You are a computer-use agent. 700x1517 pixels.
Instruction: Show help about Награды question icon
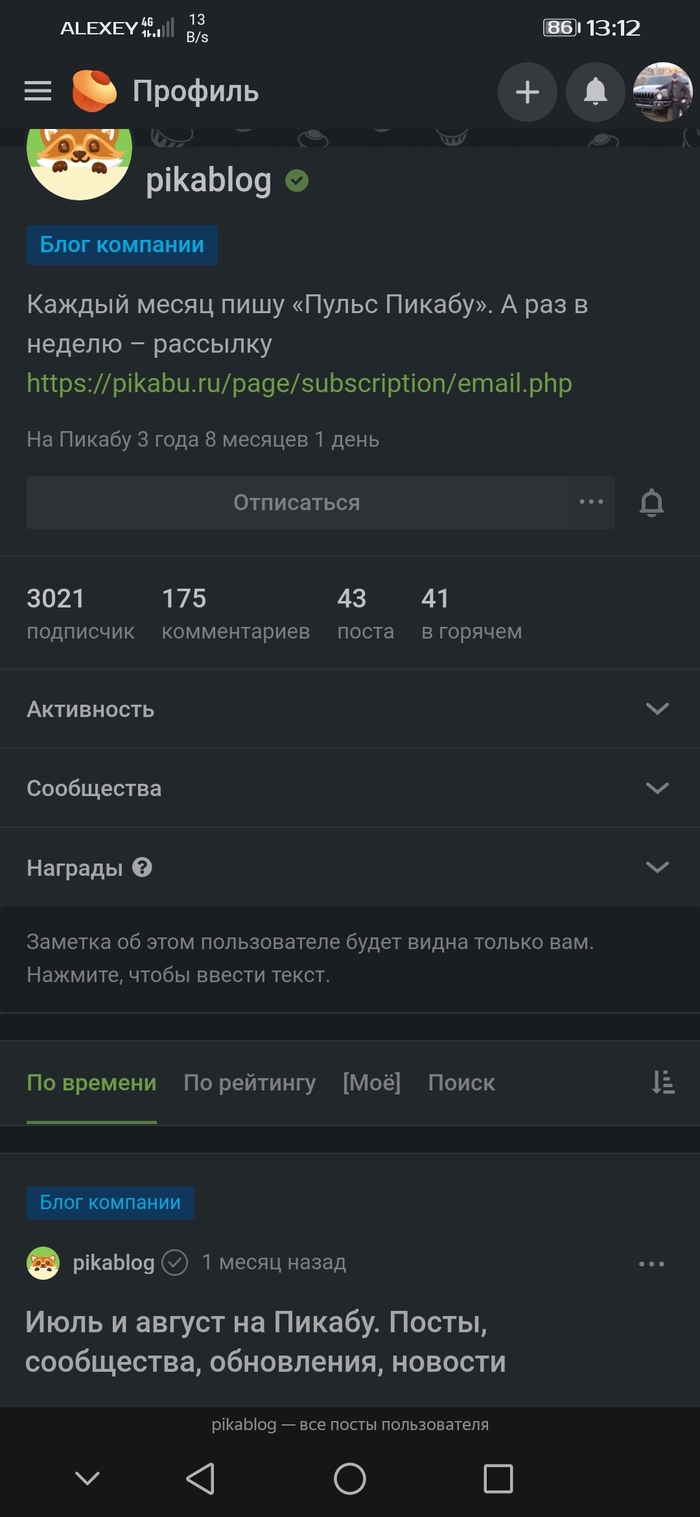(x=142, y=867)
